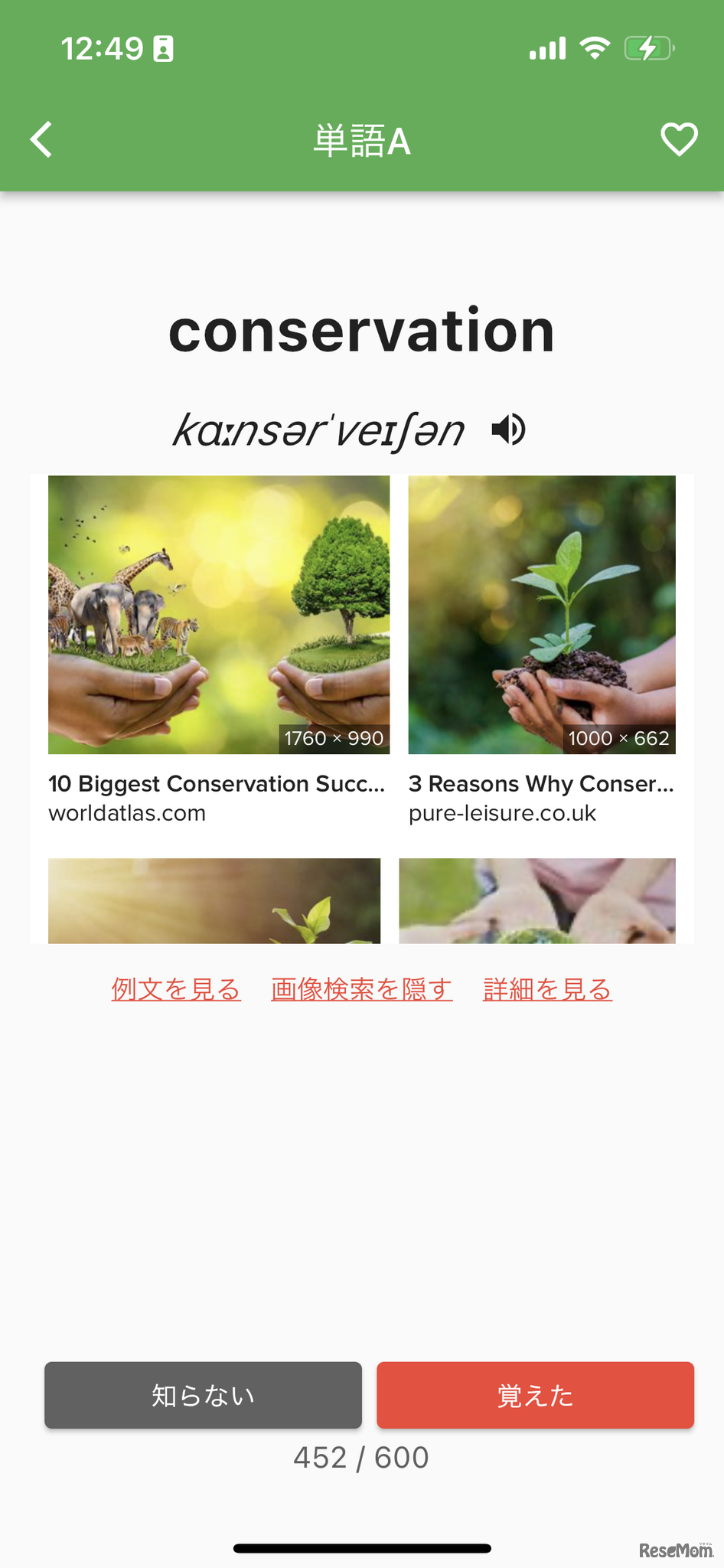Open details with 詳細を見る
The height and width of the screenshot is (1568, 724).
pyautogui.click(x=547, y=989)
